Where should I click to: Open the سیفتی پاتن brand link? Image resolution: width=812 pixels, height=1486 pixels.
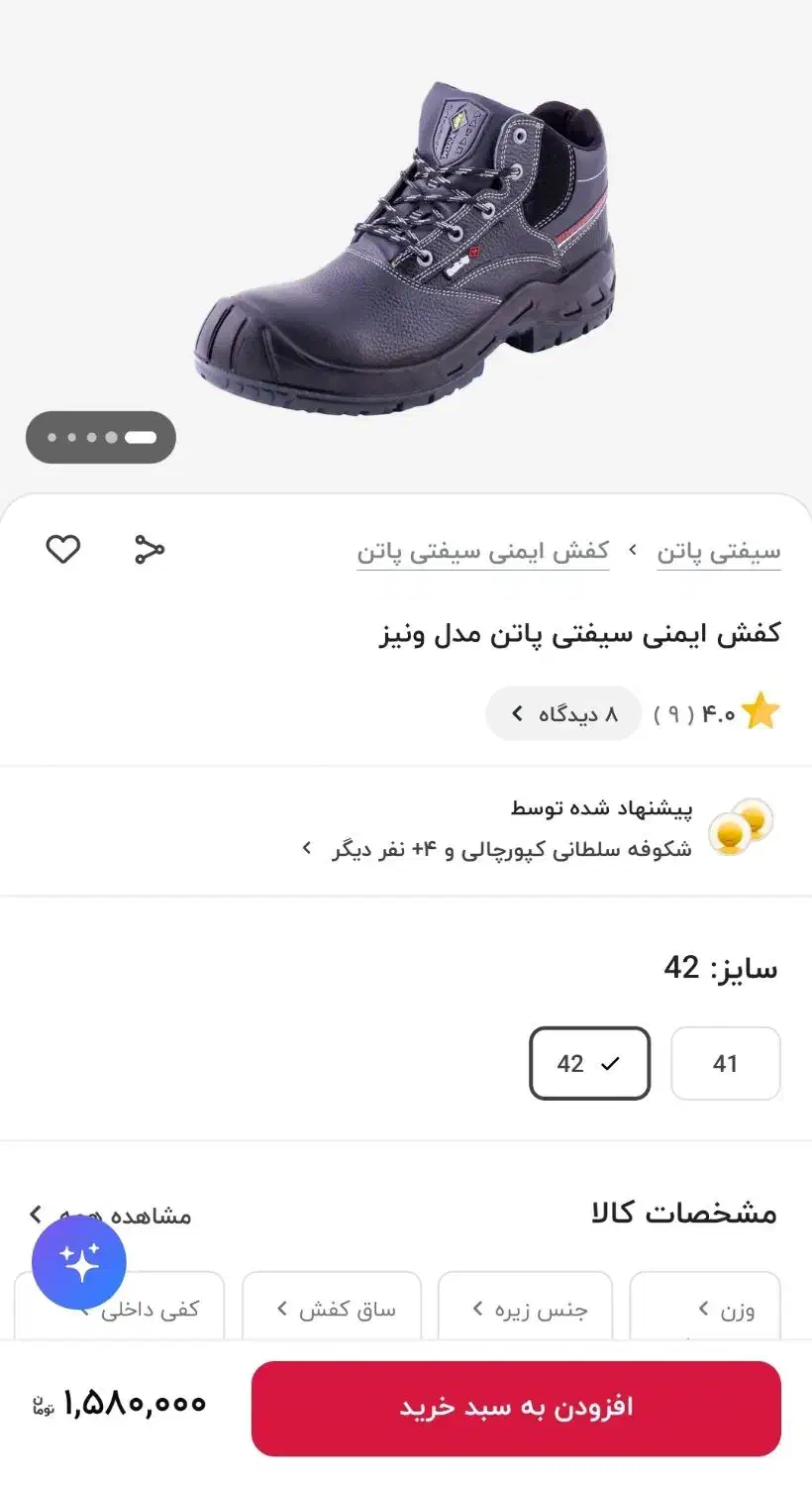[x=718, y=552]
